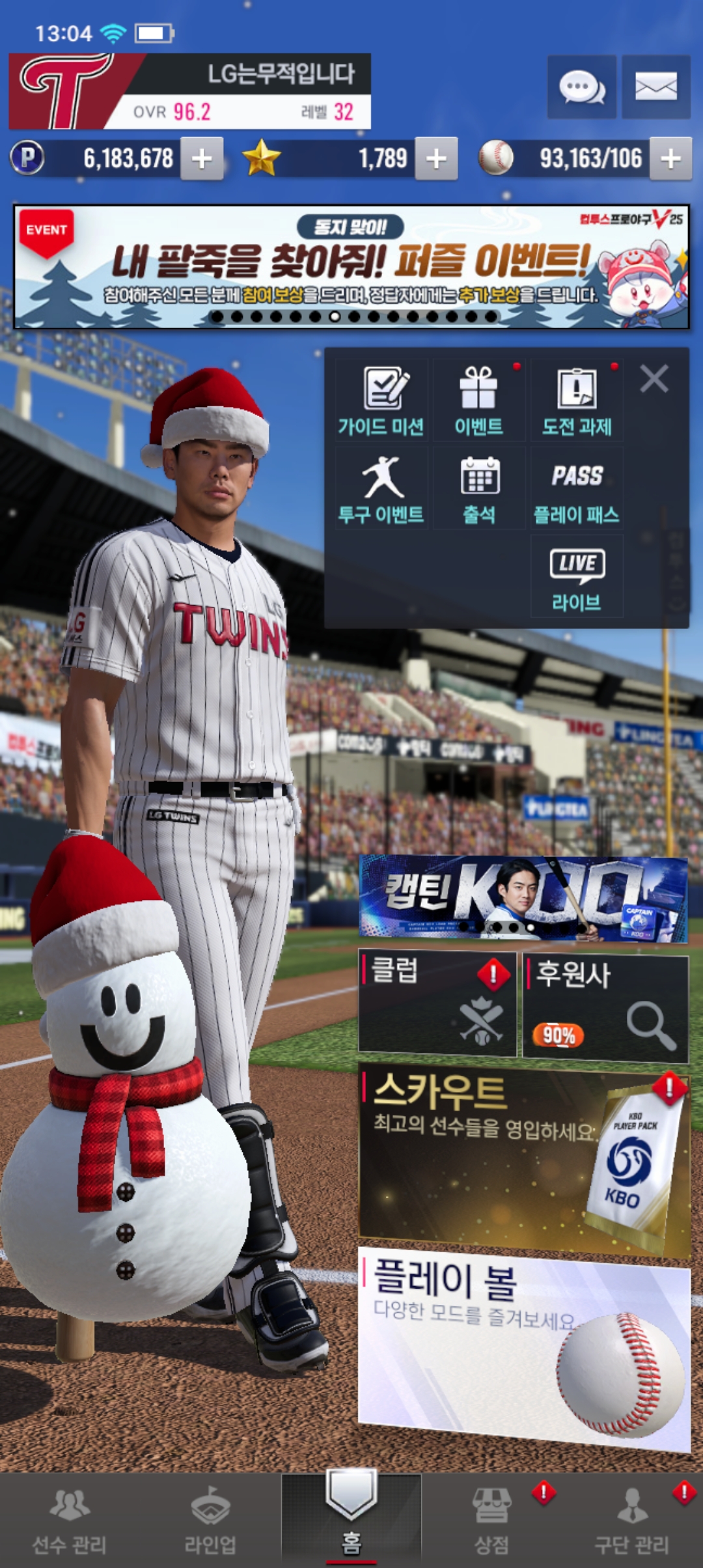This screenshot has width=703, height=1568.
Task: Open the mailbox envelope icon
Action: pyautogui.click(x=655, y=87)
